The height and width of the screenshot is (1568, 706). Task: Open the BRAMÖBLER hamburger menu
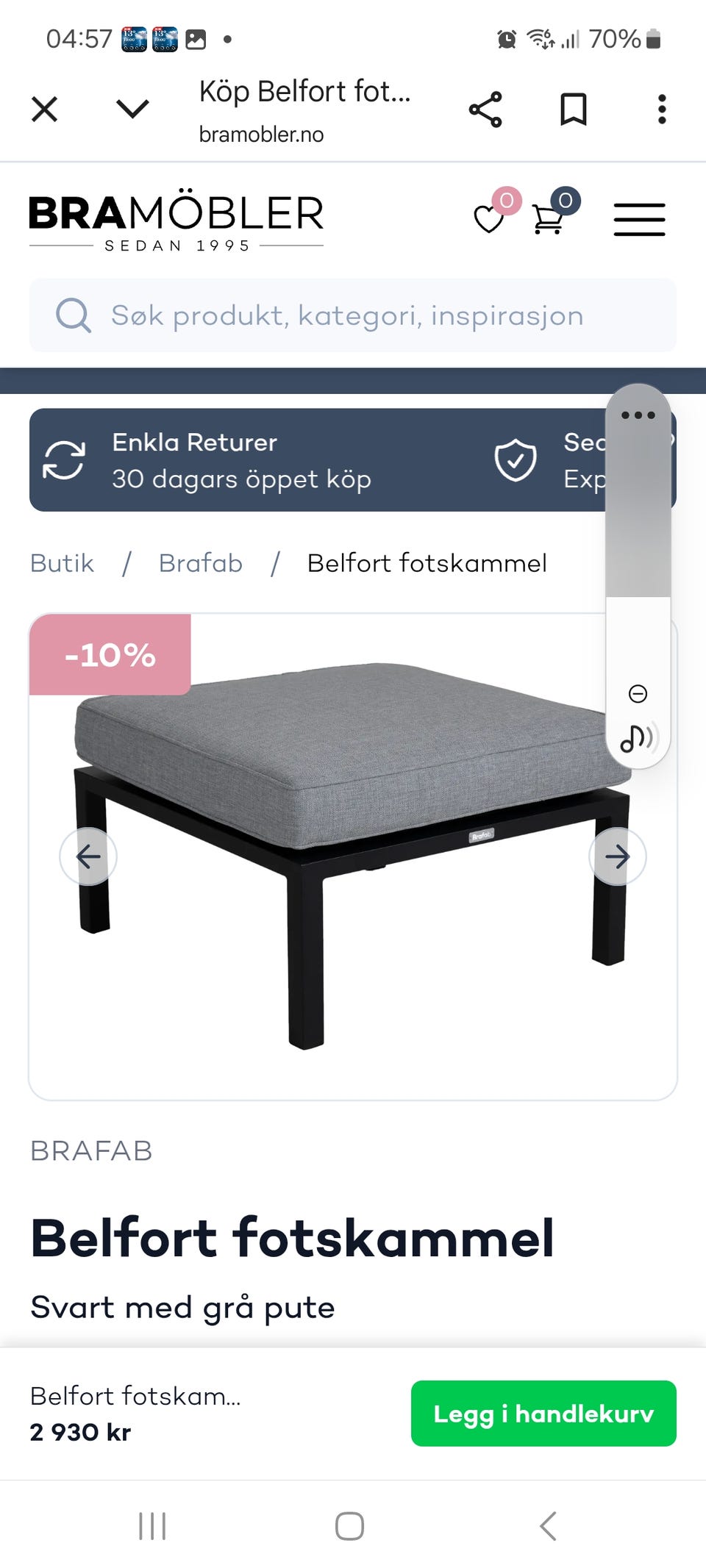click(639, 218)
